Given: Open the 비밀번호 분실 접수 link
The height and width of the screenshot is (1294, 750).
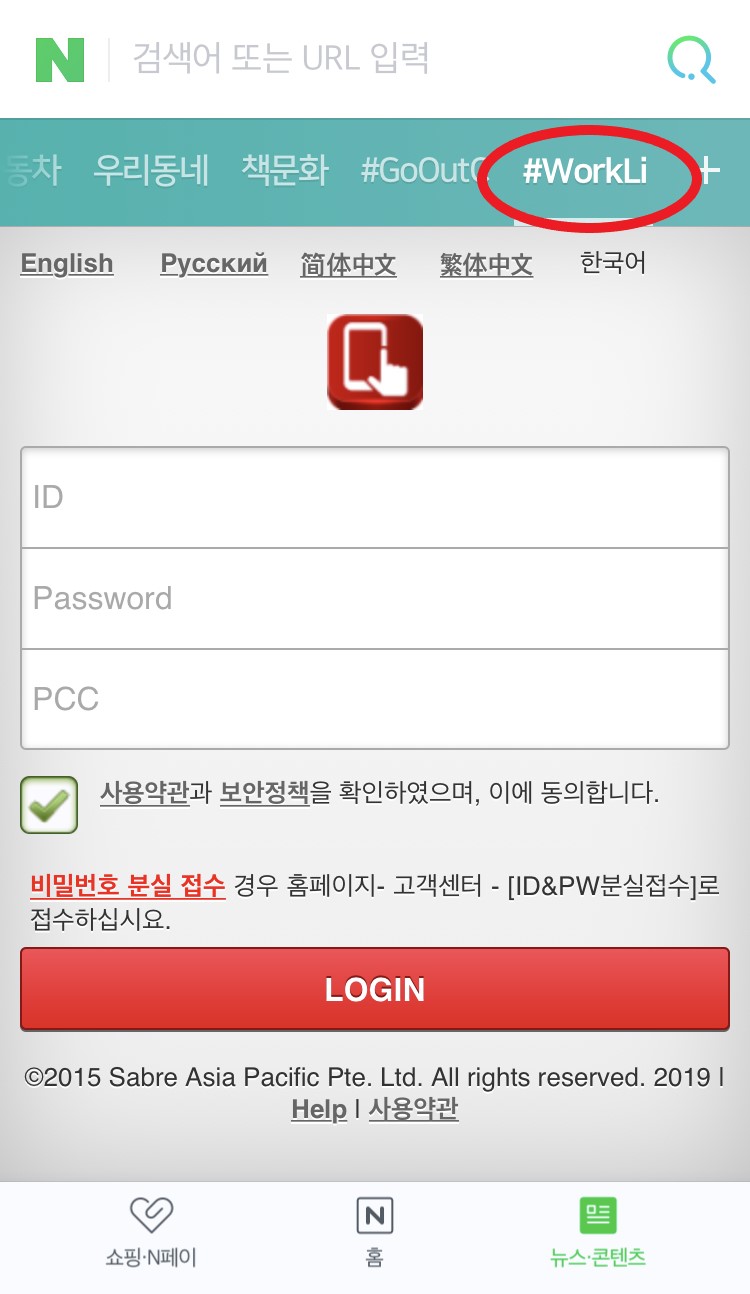Looking at the screenshot, I should click(127, 886).
